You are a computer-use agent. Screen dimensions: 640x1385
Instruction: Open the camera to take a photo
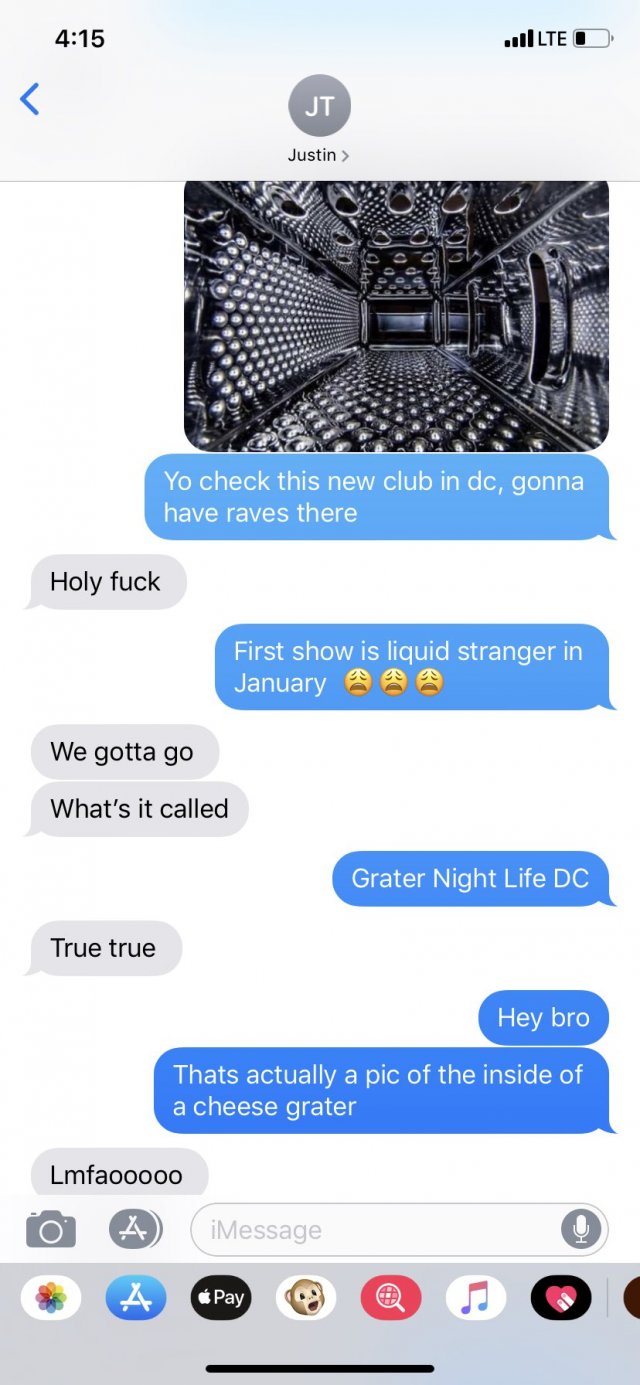point(50,1229)
